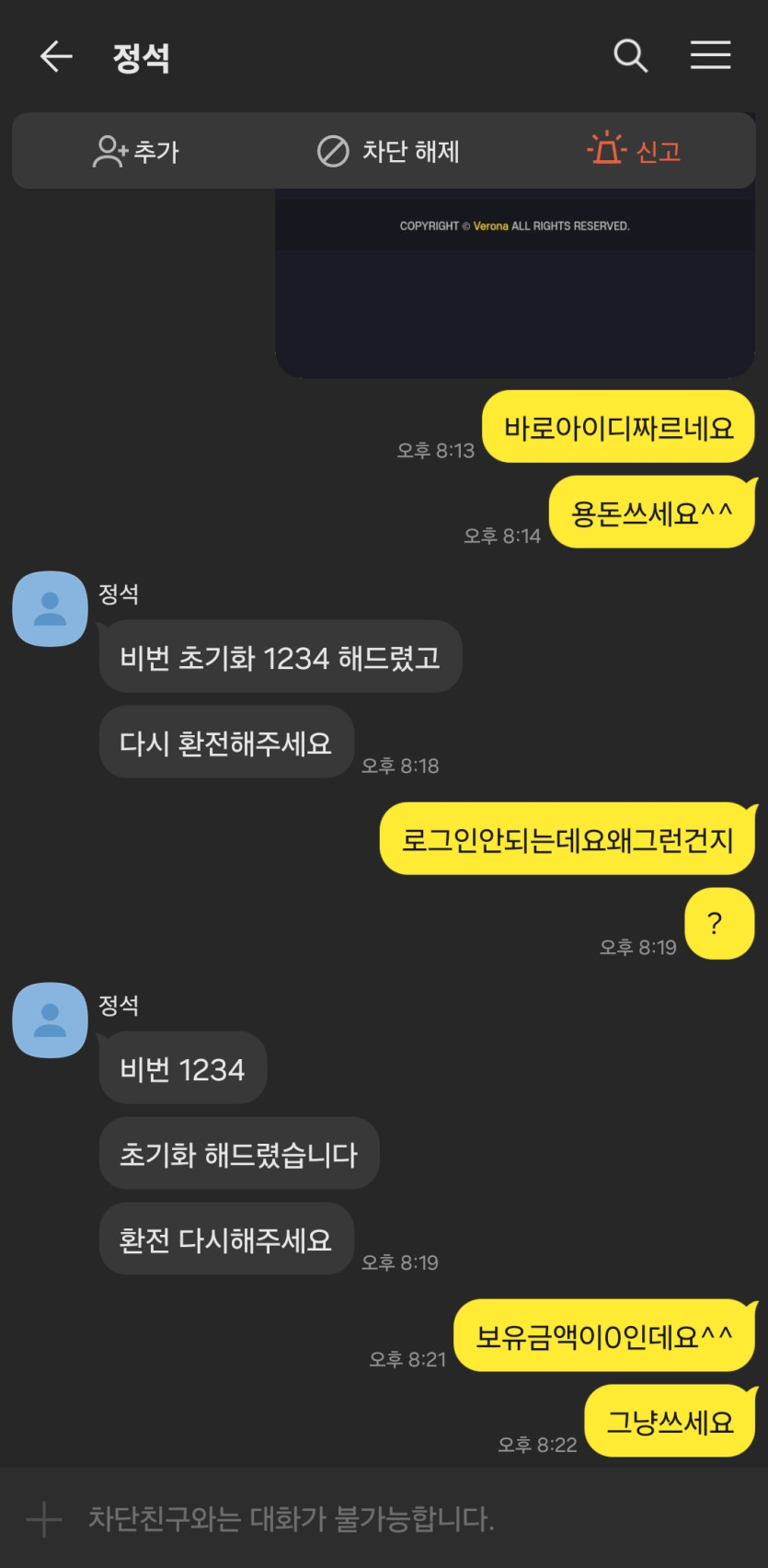Search within this chat

click(x=630, y=56)
